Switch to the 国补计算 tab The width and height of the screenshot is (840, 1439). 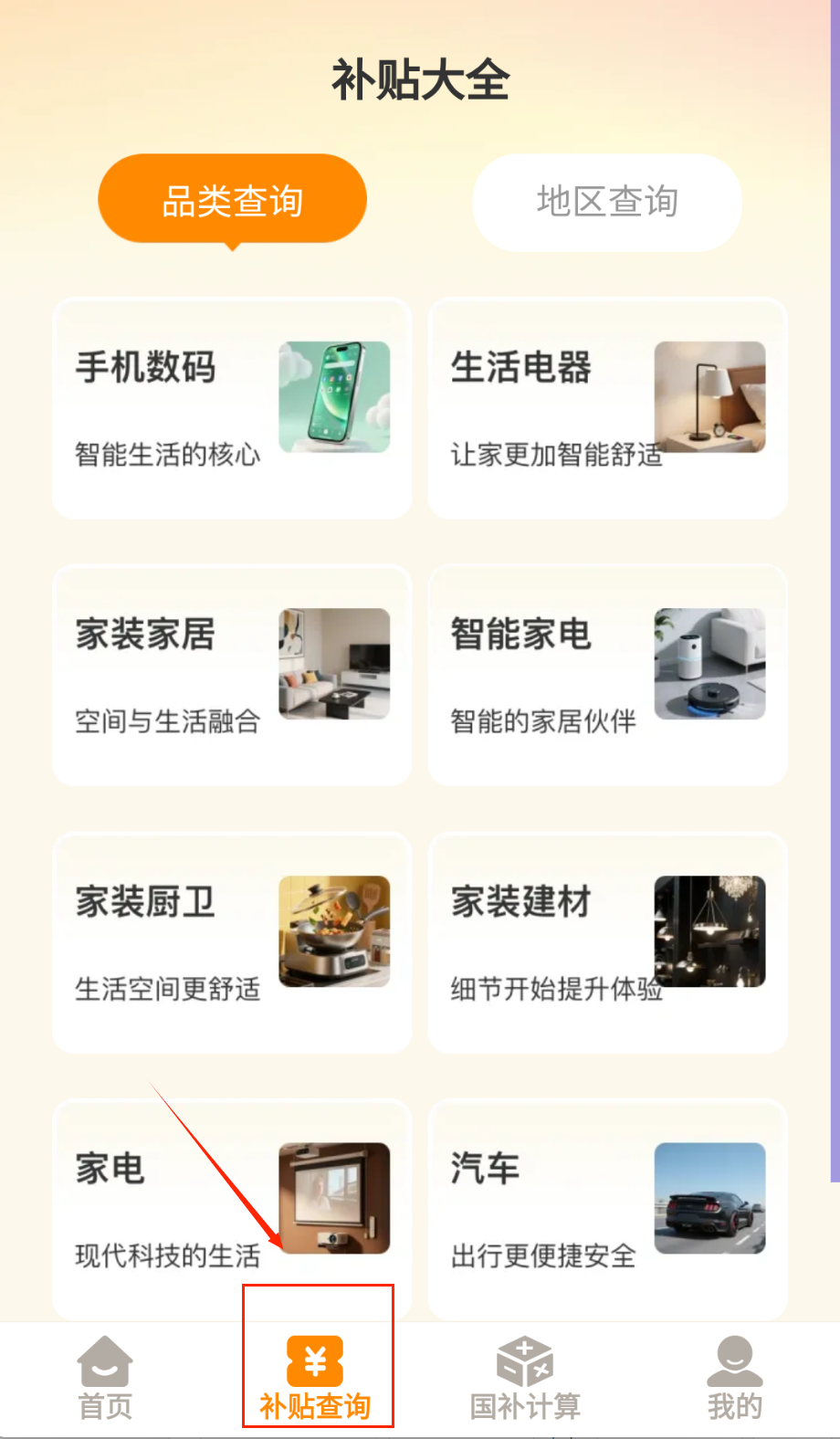click(x=525, y=1379)
